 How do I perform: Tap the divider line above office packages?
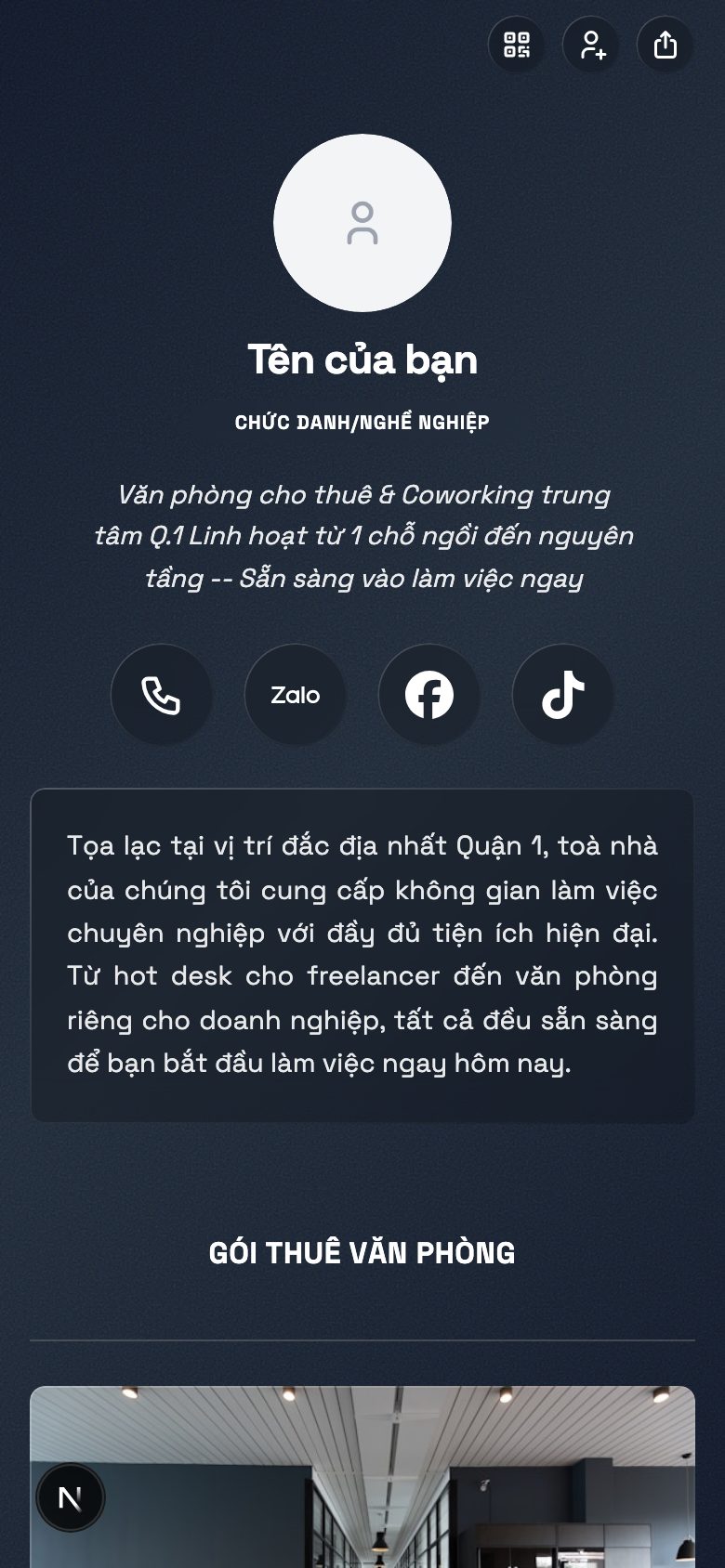pyautogui.click(x=362, y=1339)
